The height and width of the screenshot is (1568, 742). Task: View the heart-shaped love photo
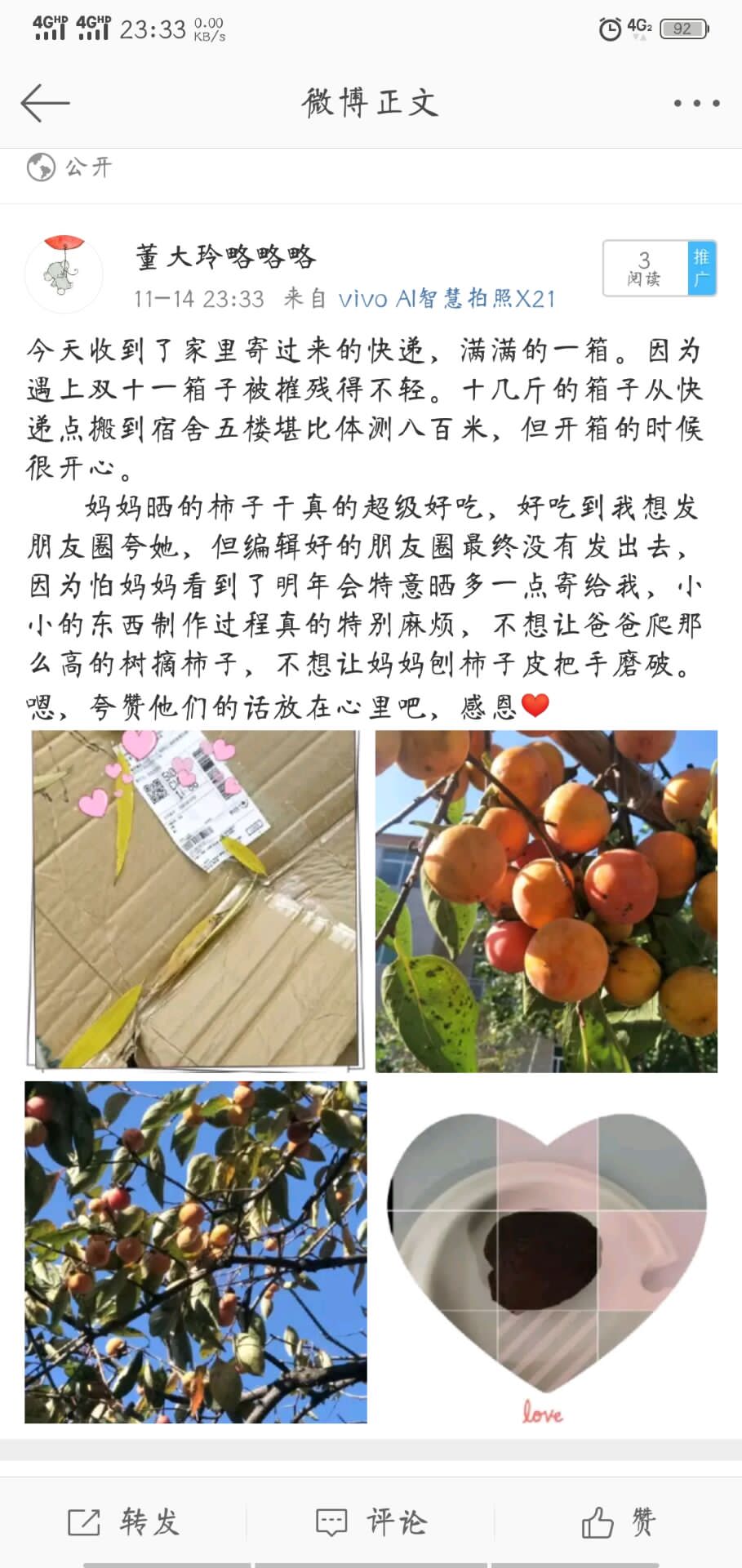click(546, 1251)
